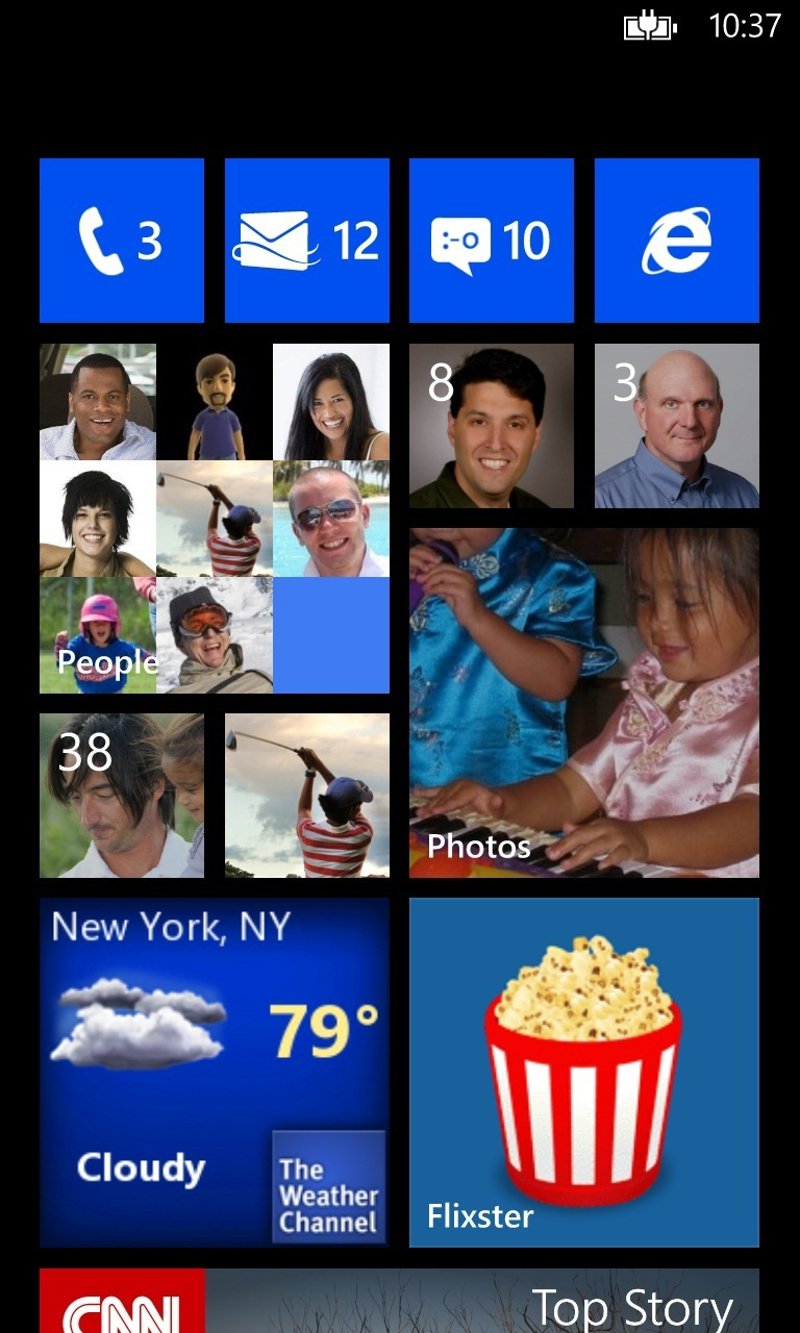
Task: Open the Messaging tile showing 10
Action: (x=491, y=240)
